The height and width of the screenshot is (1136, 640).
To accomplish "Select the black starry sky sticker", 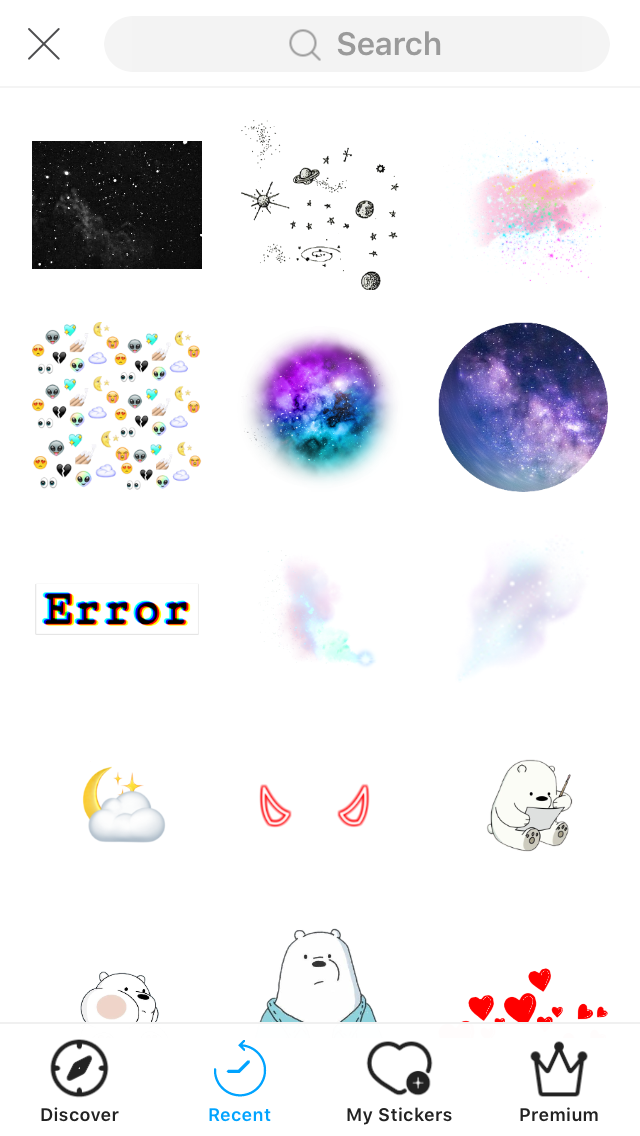I will [x=117, y=205].
